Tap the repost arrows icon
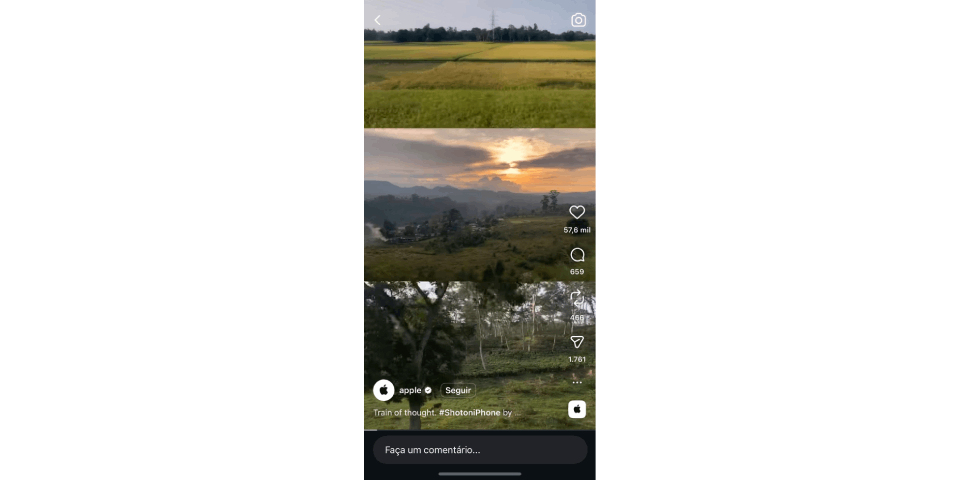Image resolution: width=960 pixels, height=480 pixels. (x=577, y=297)
